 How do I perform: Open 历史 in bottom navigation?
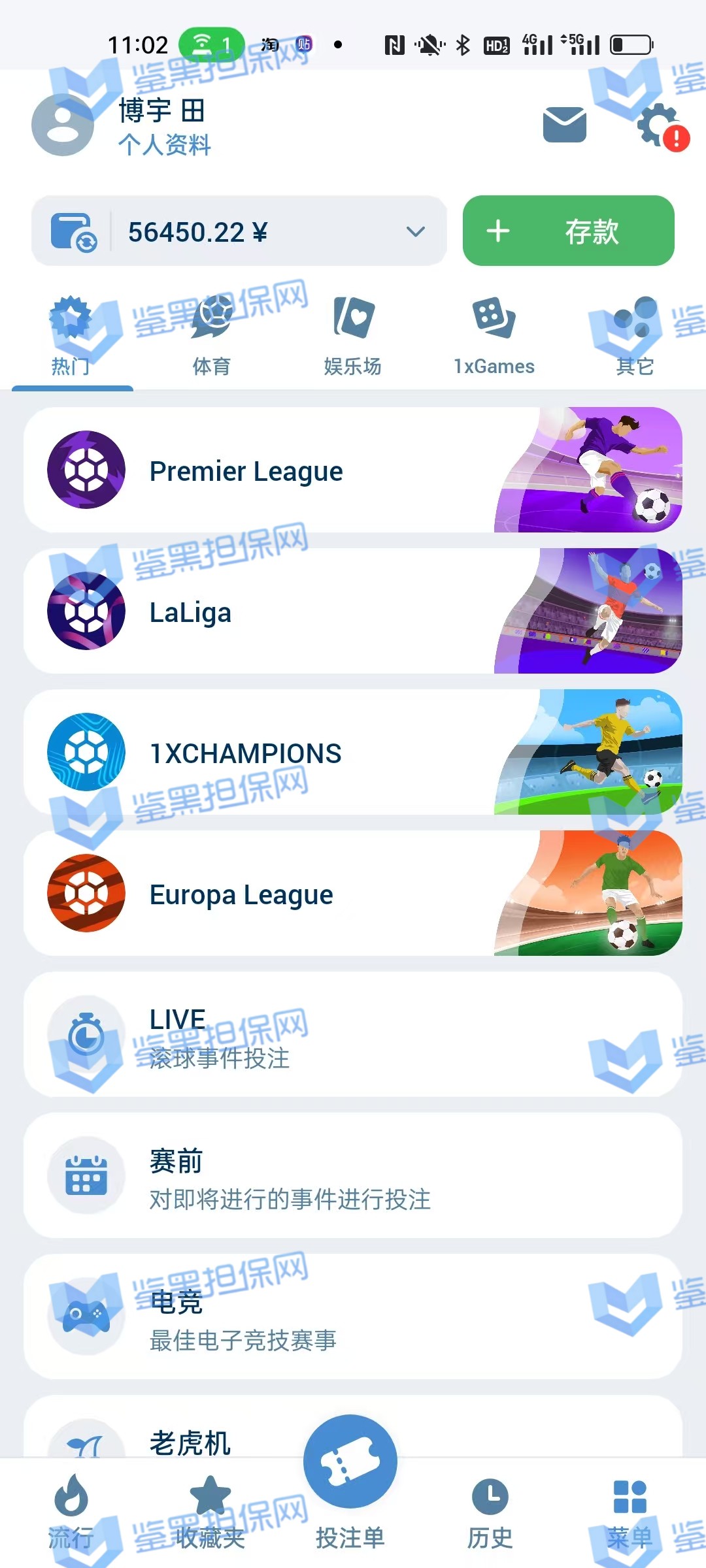click(490, 1513)
